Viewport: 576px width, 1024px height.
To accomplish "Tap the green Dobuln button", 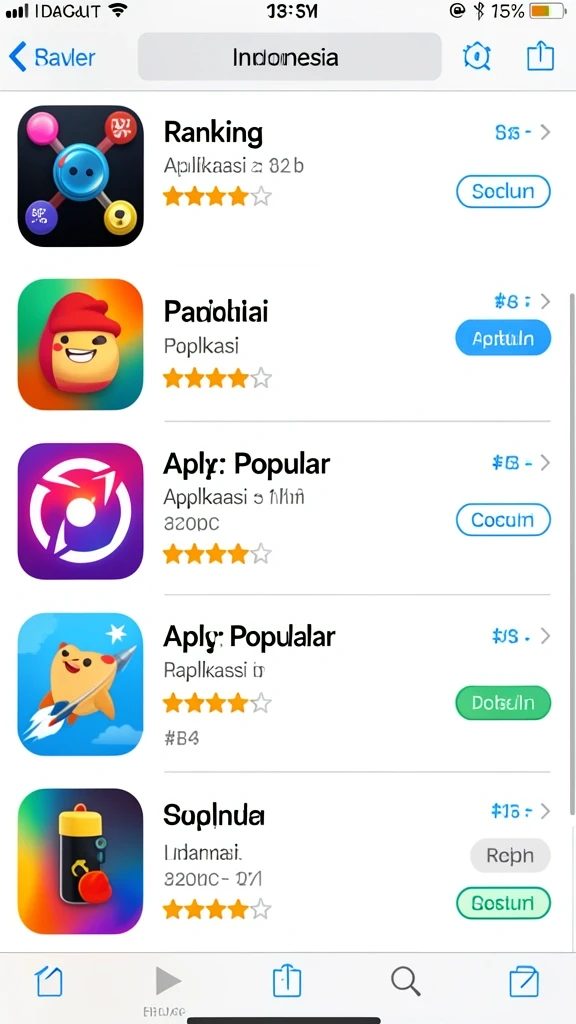I will point(503,703).
